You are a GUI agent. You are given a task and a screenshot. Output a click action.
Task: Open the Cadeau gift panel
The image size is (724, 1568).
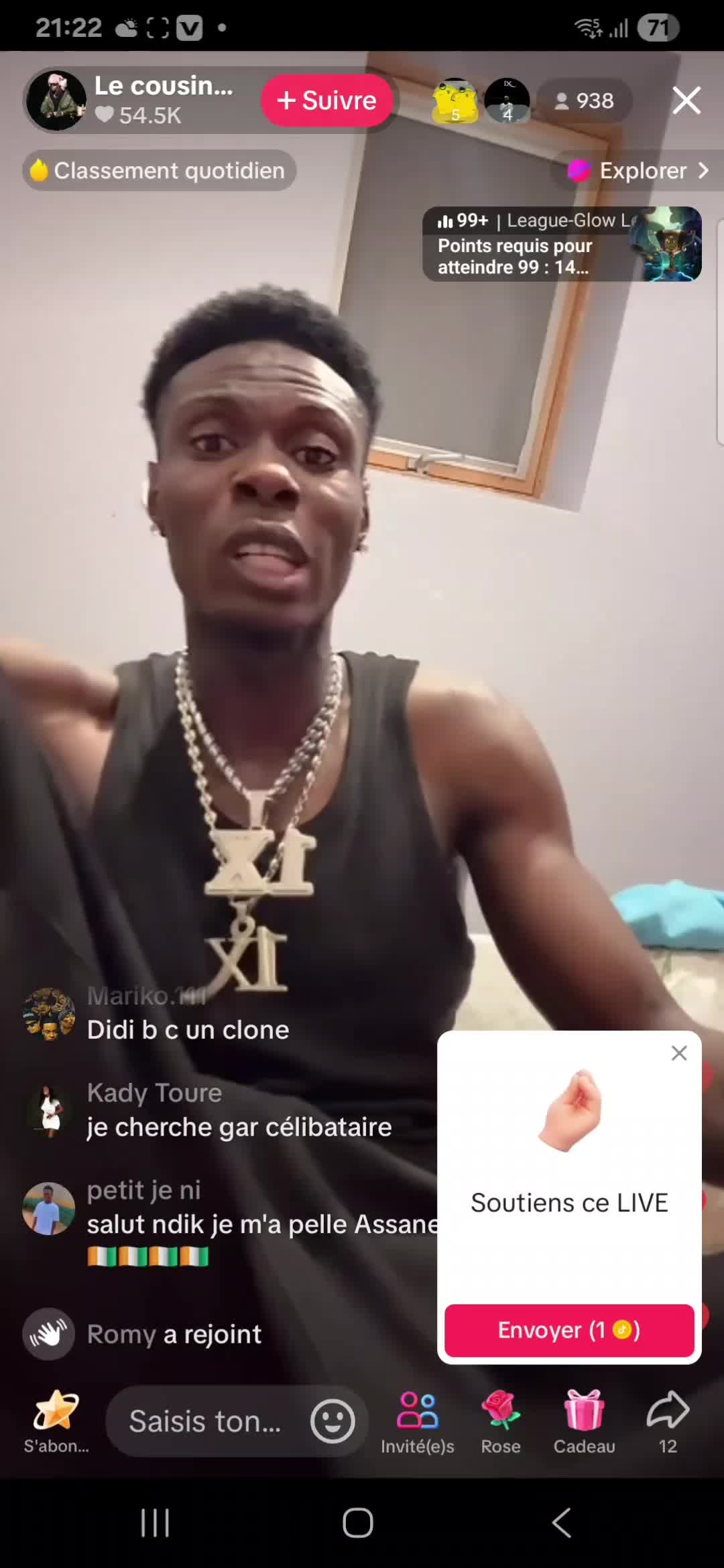tap(584, 1422)
